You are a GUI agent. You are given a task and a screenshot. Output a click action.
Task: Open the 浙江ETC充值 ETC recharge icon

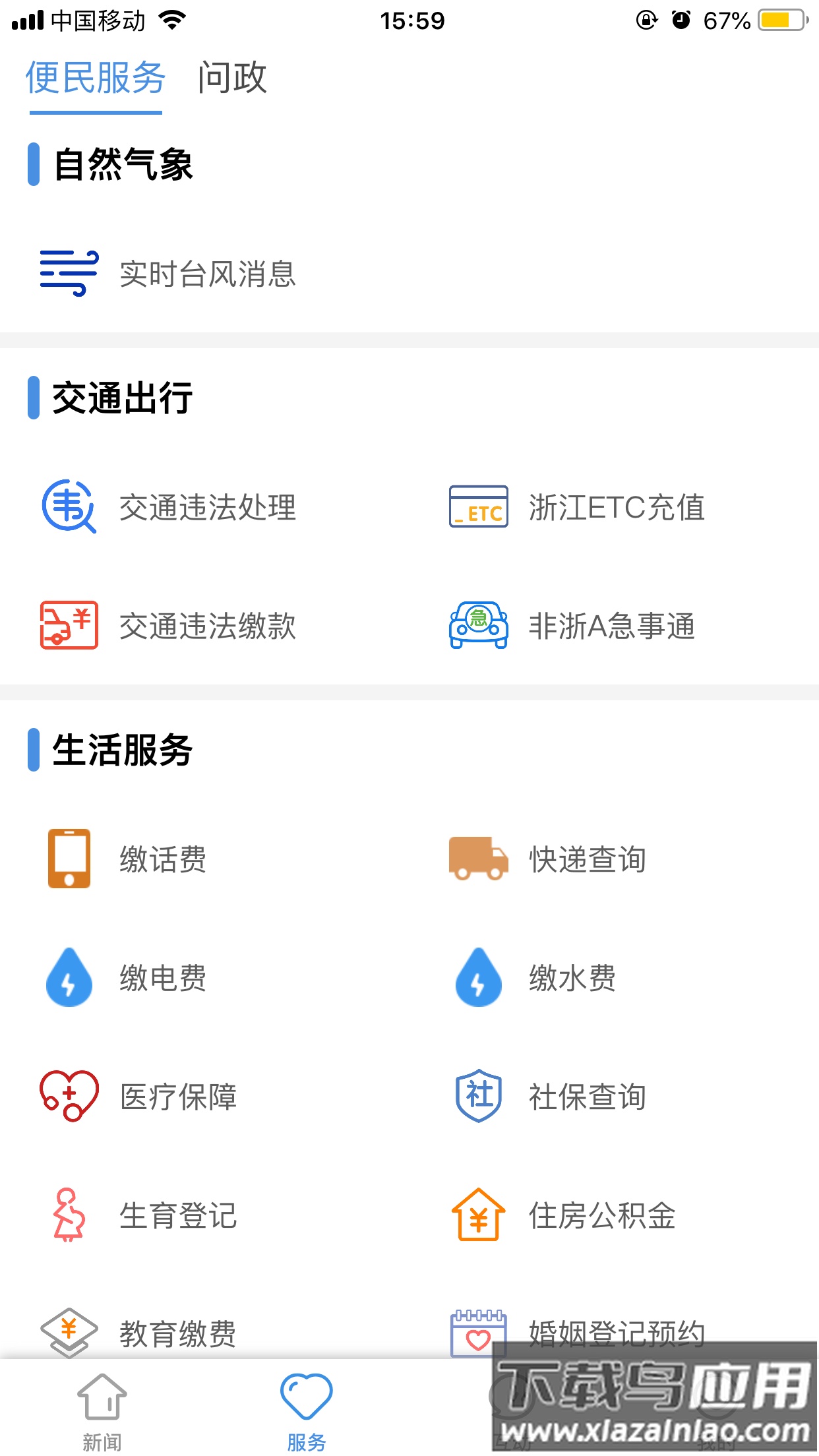(477, 508)
